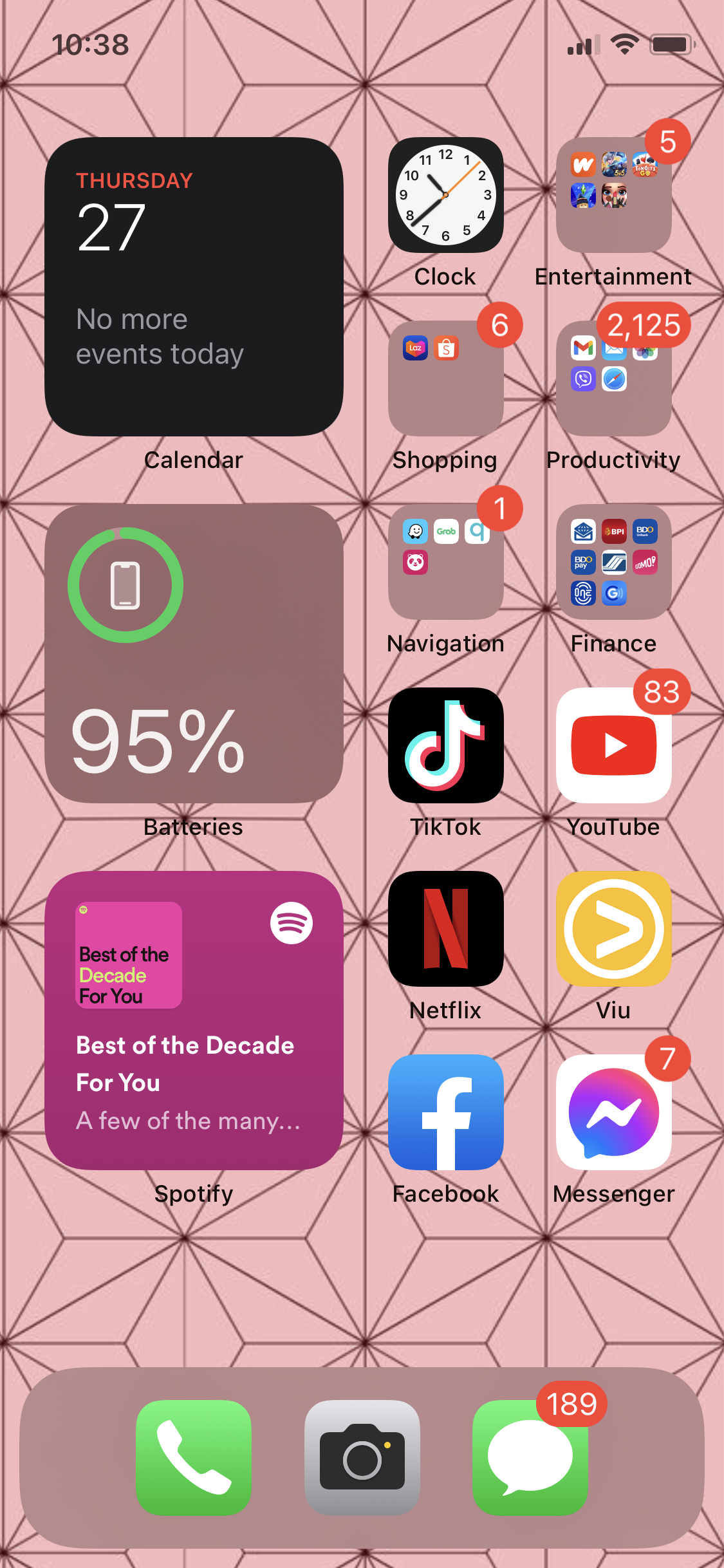The width and height of the screenshot is (724, 1568).
Task: Open the Viu app
Action: 613,929
